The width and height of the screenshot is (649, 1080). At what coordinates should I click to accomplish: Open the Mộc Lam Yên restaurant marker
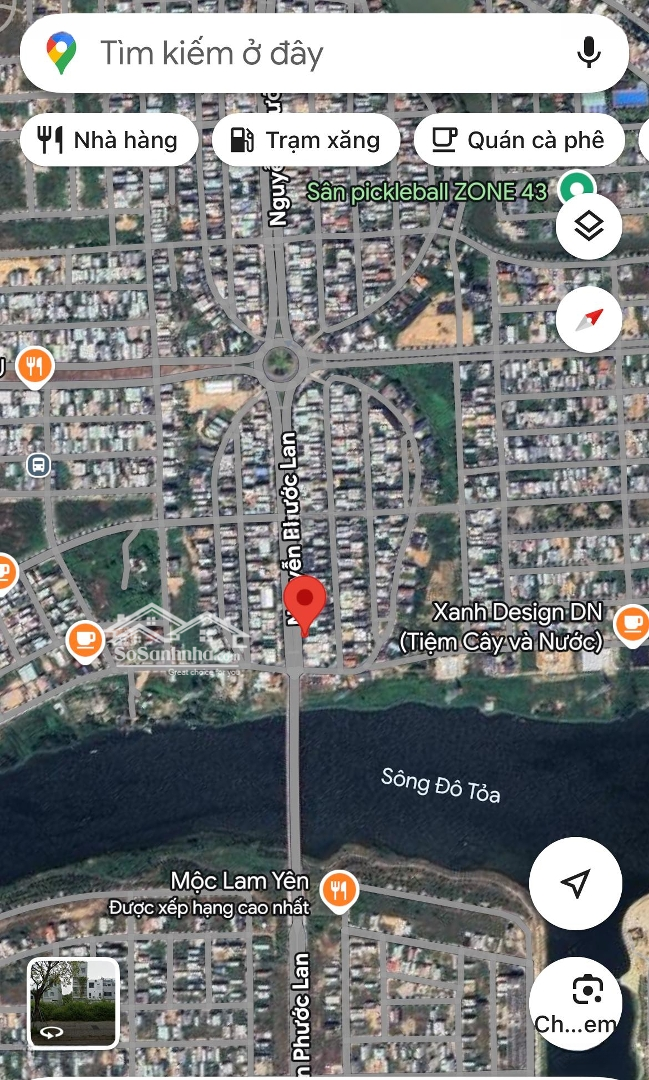(x=340, y=888)
